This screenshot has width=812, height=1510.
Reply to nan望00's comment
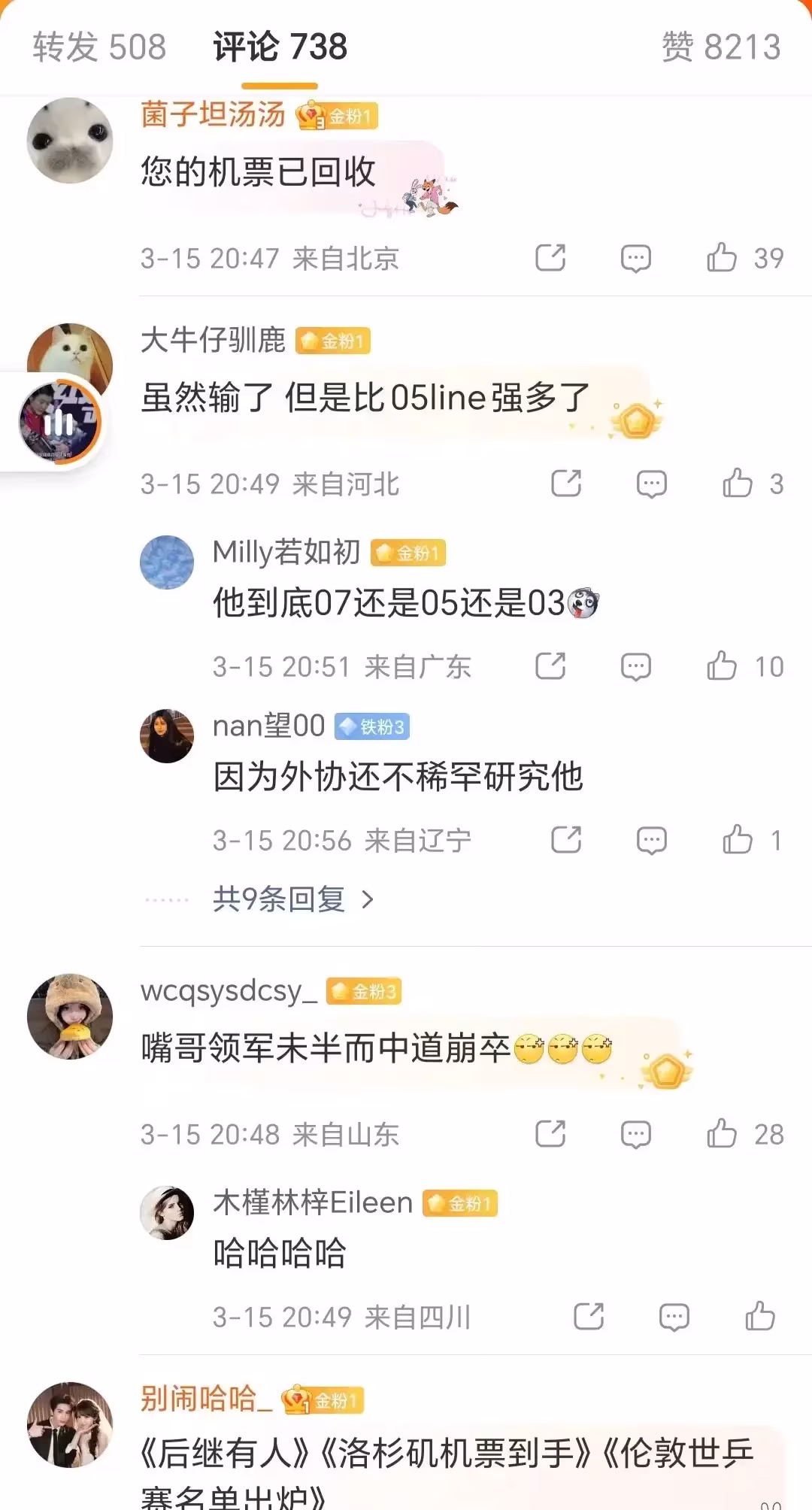point(651,840)
